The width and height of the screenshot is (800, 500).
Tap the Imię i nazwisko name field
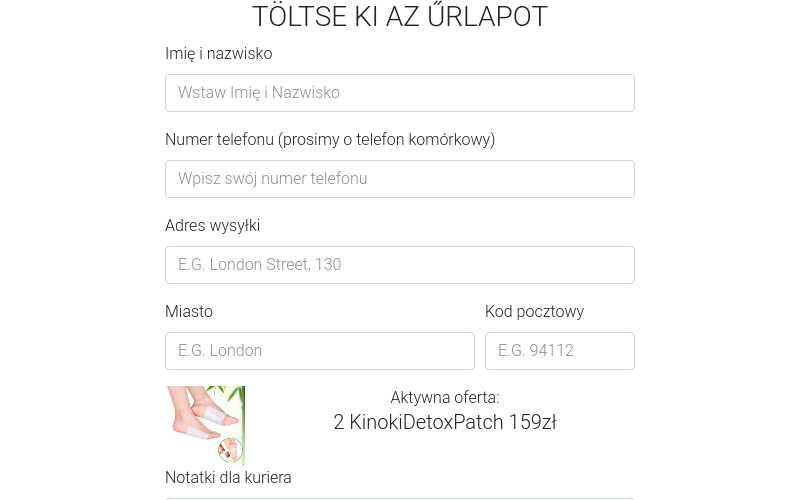pyautogui.click(x=399, y=93)
